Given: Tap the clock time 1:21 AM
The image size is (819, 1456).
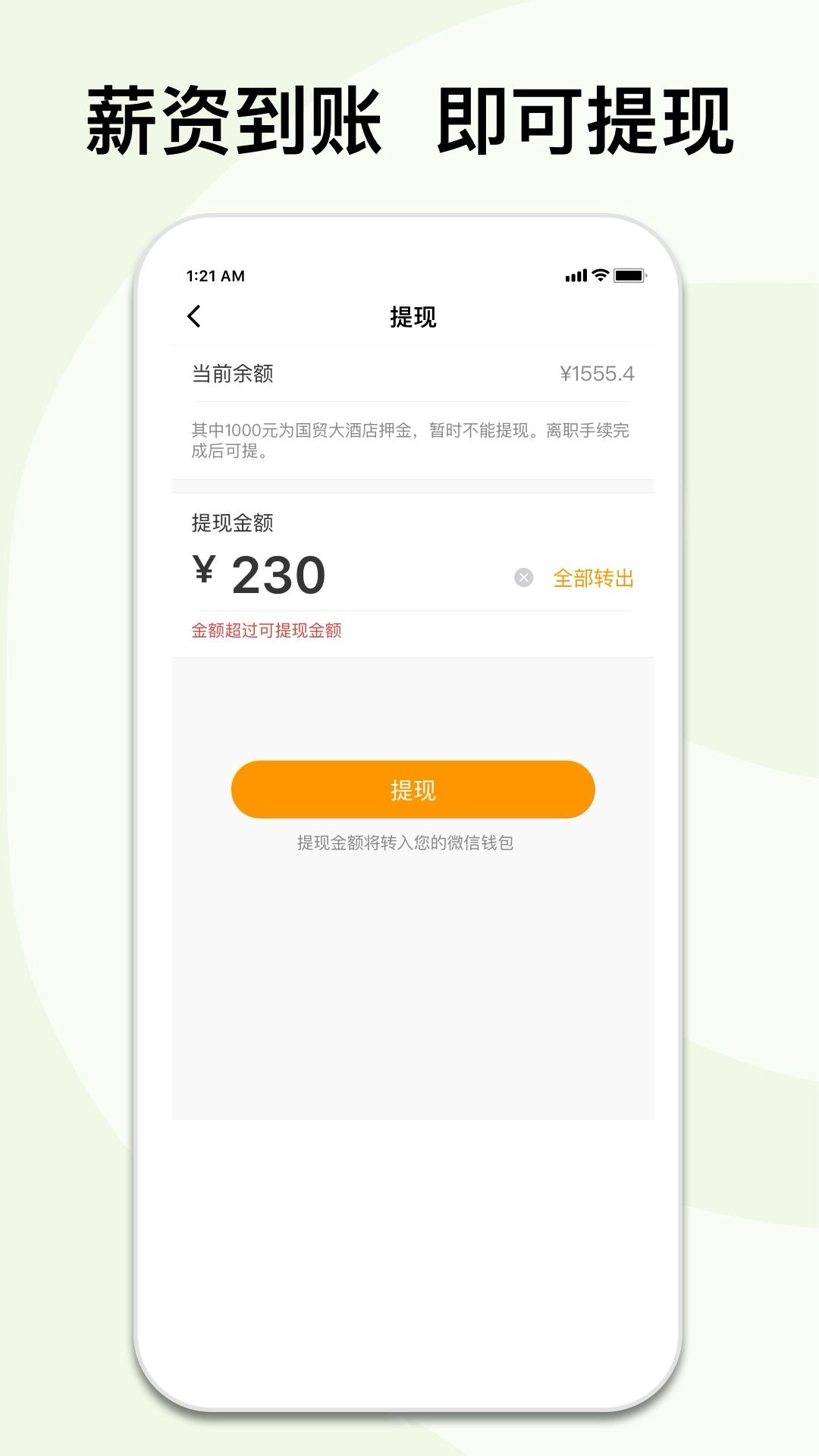Looking at the screenshot, I should tap(215, 275).
